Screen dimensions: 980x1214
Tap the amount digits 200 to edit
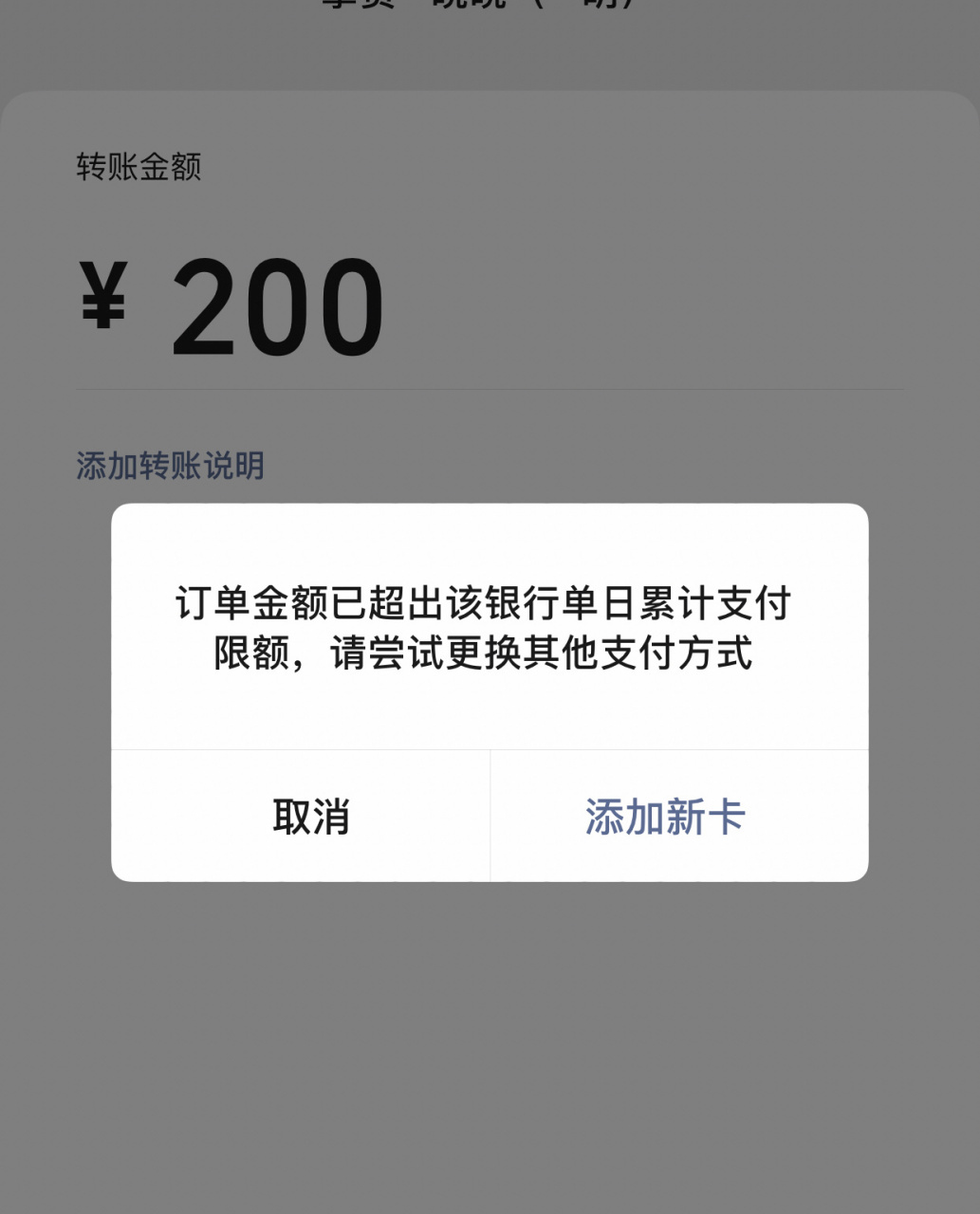pyautogui.click(x=275, y=303)
